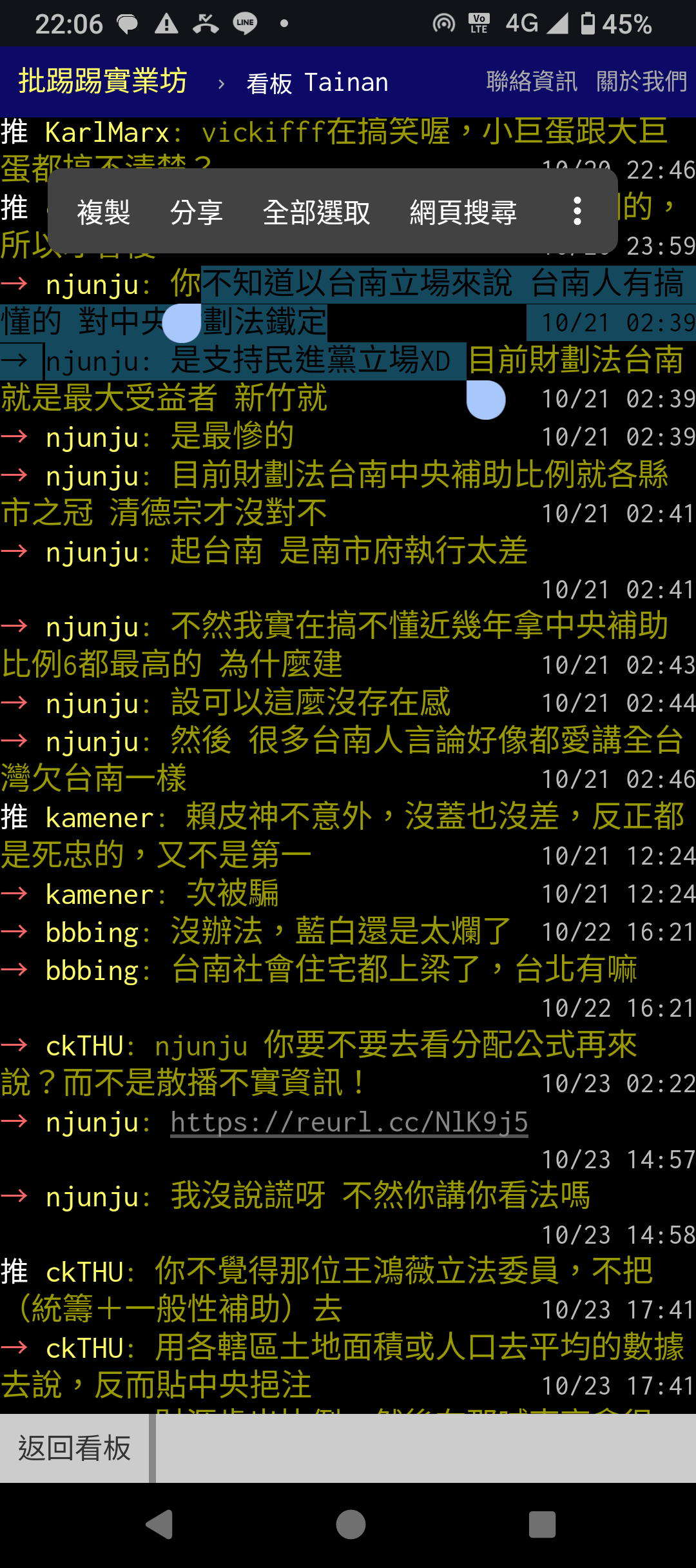Open 關於我們 page
This screenshot has height=1568, width=696.
[642, 82]
